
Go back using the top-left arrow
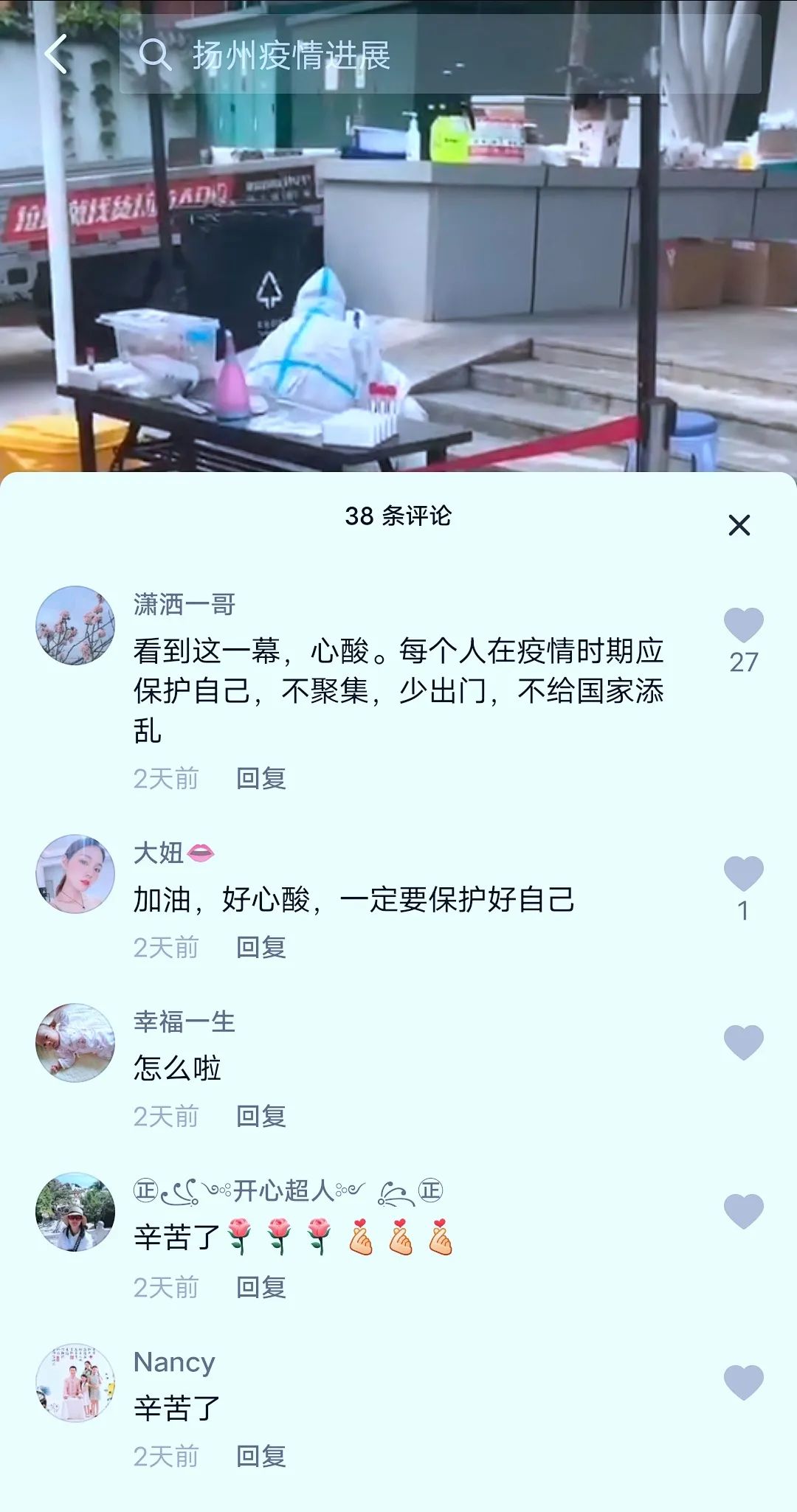click(x=56, y=55)
